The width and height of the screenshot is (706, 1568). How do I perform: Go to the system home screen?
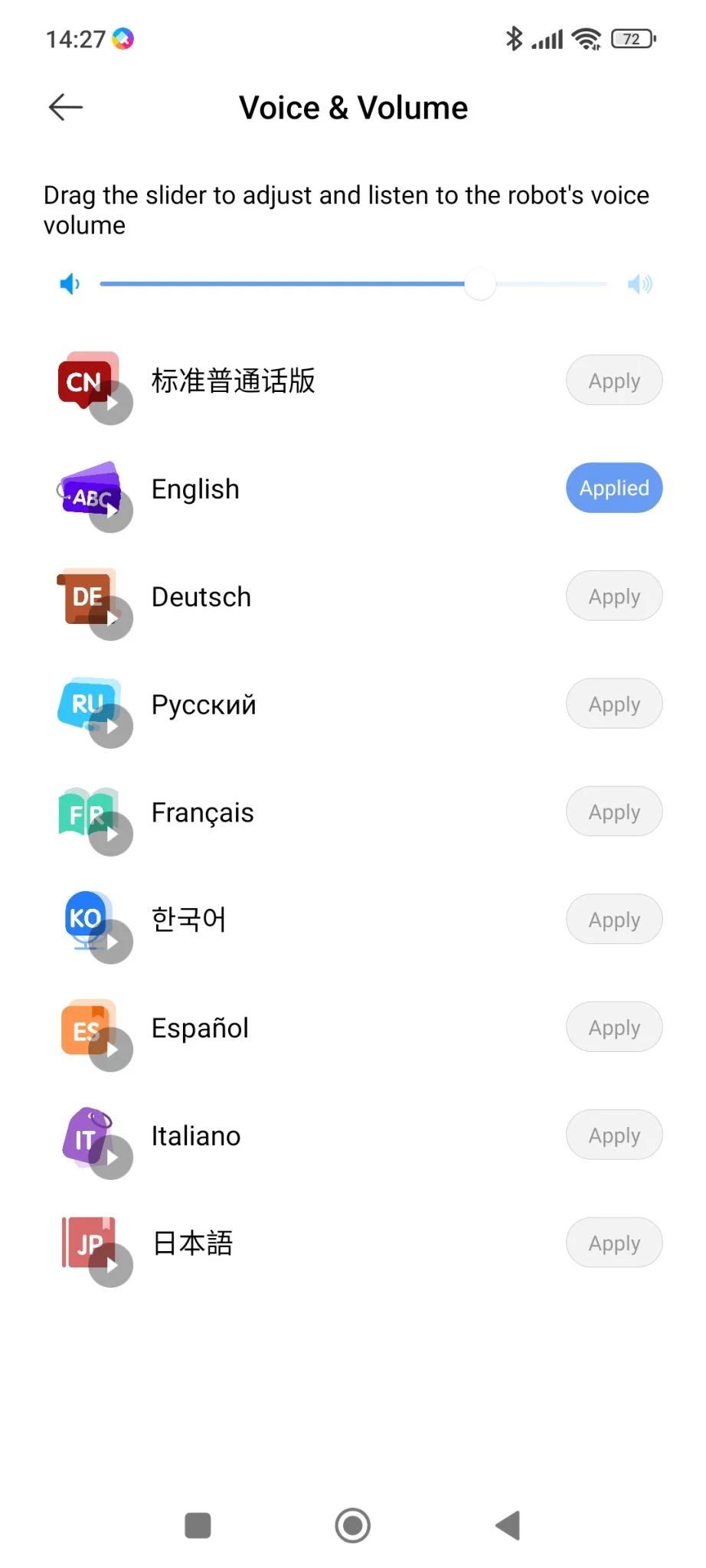[x=352, y=1525]
